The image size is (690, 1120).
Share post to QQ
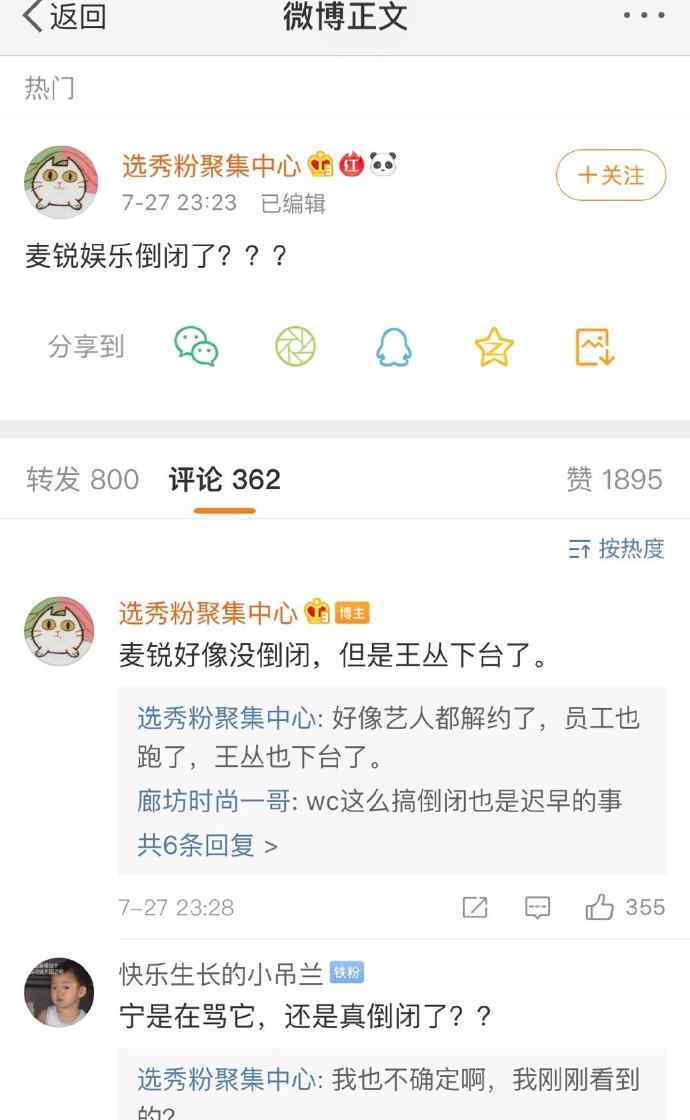(x=394, y=346)
